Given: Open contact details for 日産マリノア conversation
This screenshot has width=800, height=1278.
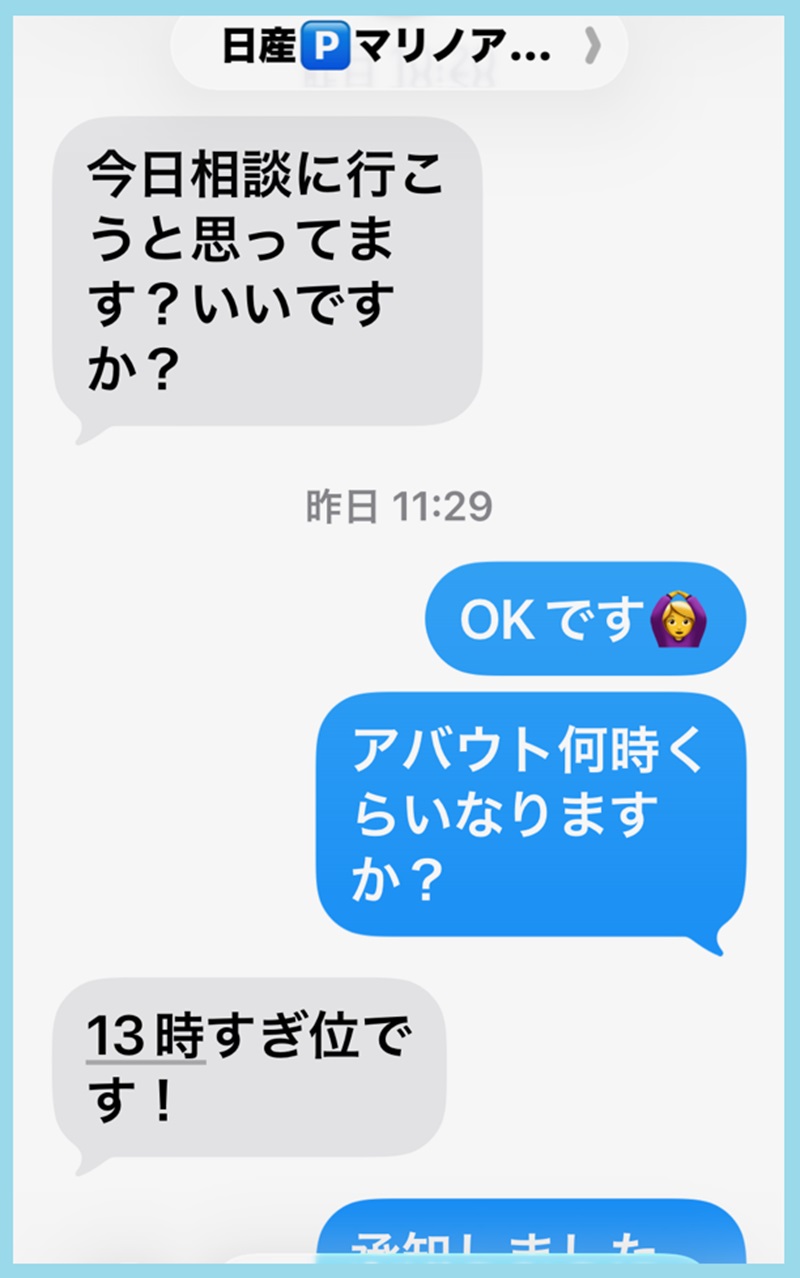Looking at the screenshot, I should 400,48.
